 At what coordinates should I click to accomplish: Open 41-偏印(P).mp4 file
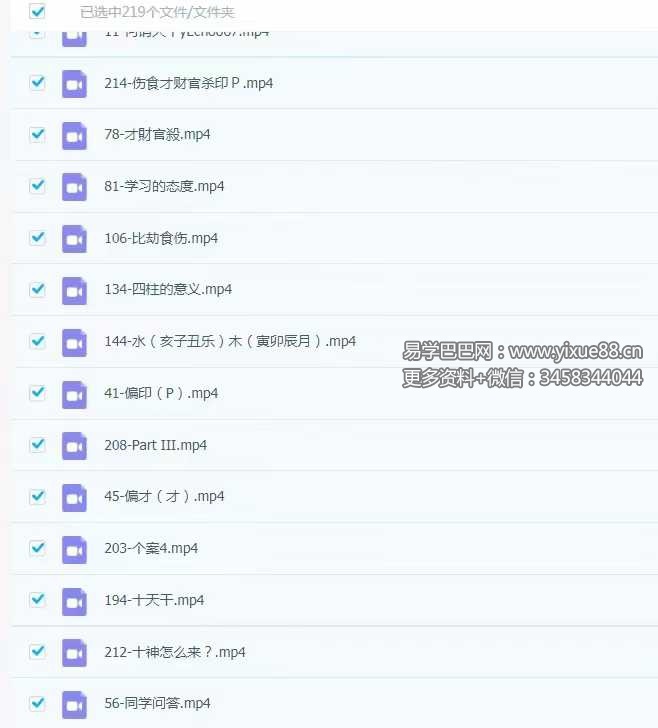(160, 393)
